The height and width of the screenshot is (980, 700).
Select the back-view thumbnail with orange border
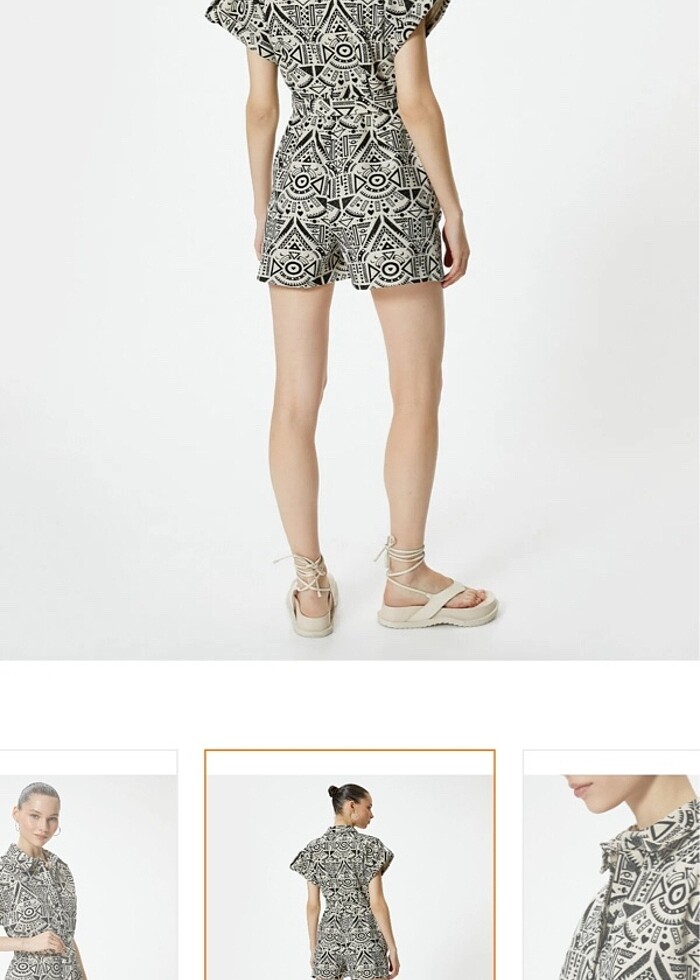pos(350,868)
